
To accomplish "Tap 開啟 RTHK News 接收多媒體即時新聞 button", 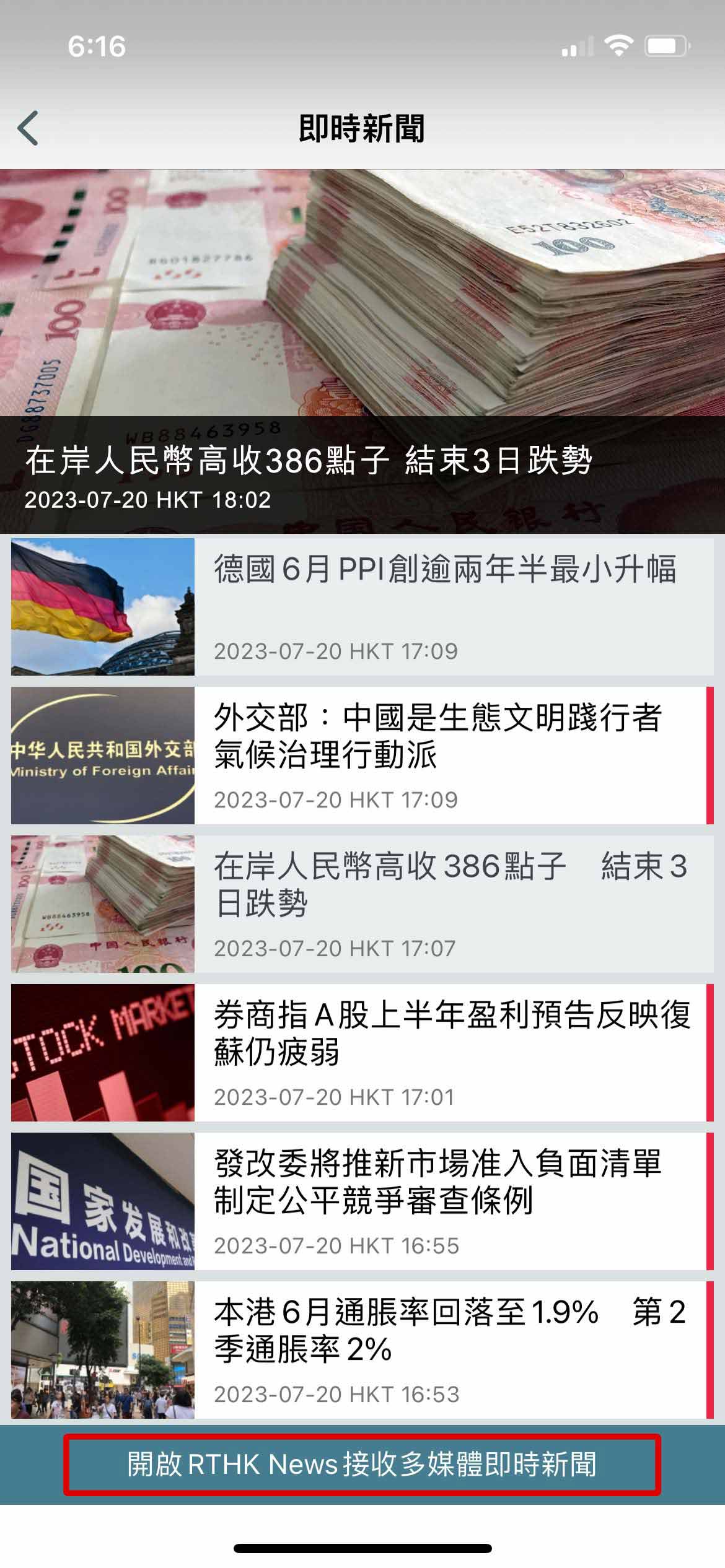I will (362, 1465).
